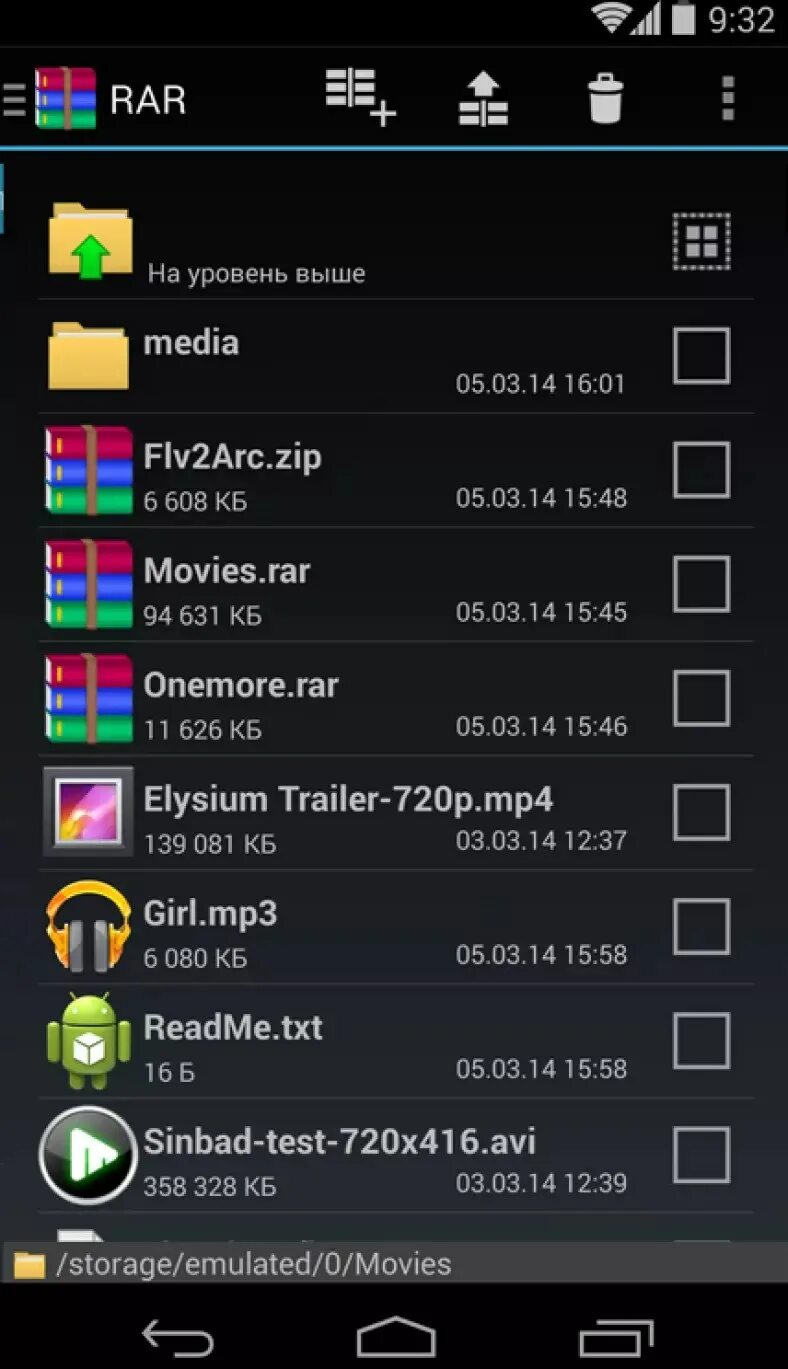
Task: Tap the system back button
Action: (x=178, y=1337)
